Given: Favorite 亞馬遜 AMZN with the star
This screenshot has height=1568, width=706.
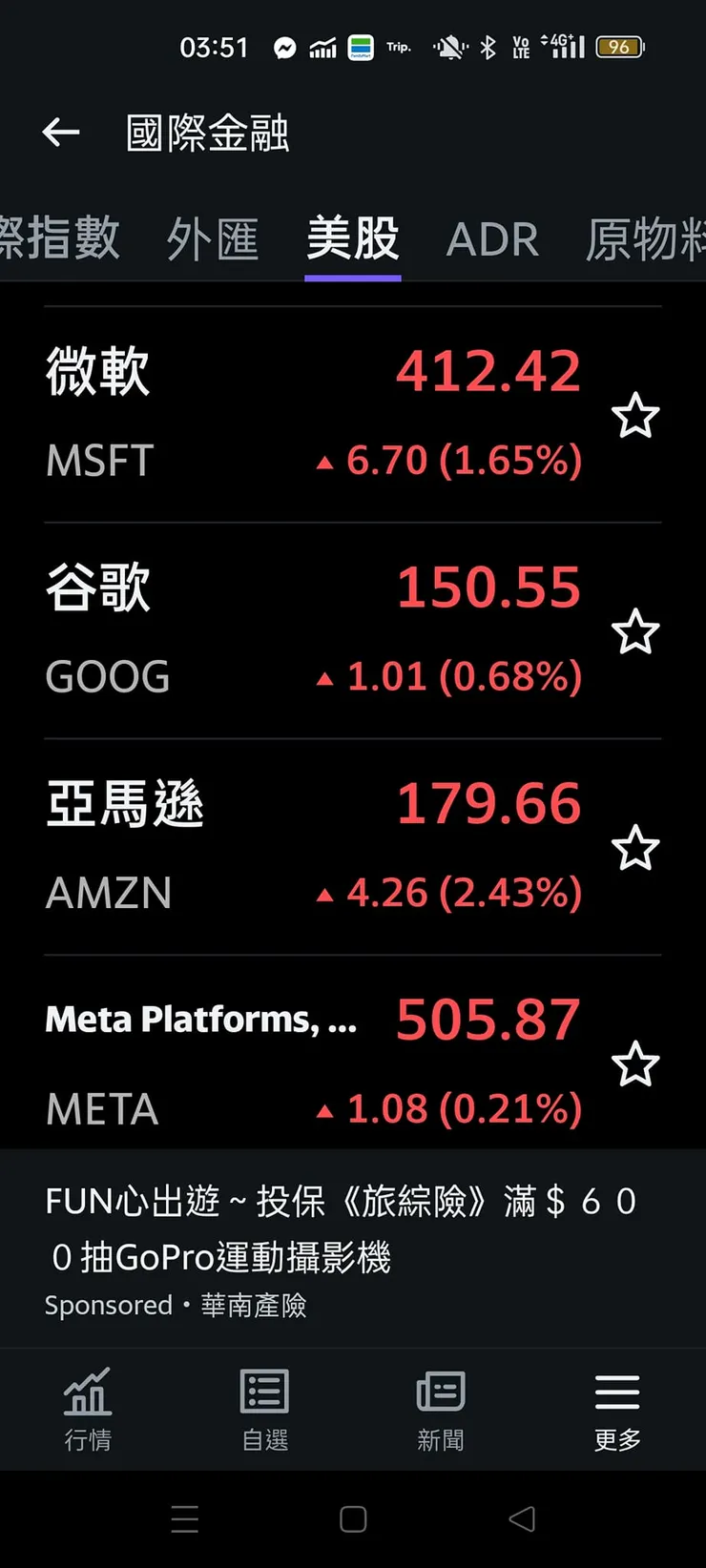Looking at the screenshot, I should click(635, 849).
